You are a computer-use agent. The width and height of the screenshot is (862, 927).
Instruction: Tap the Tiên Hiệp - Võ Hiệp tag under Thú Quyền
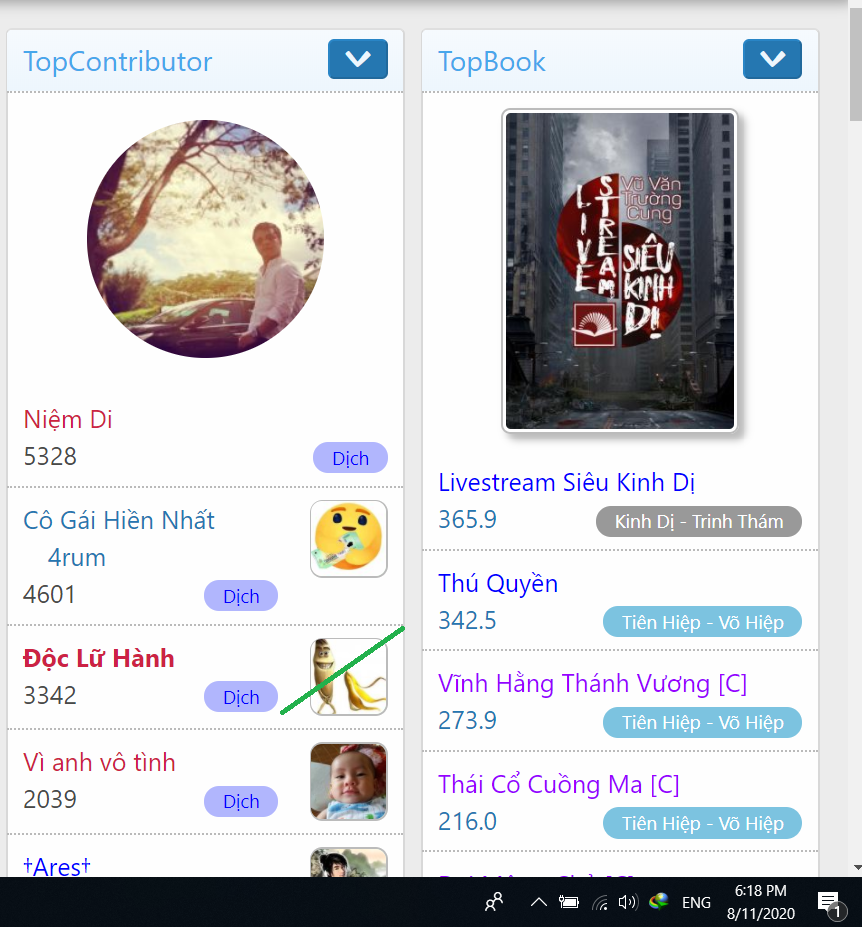coord(702,622)
